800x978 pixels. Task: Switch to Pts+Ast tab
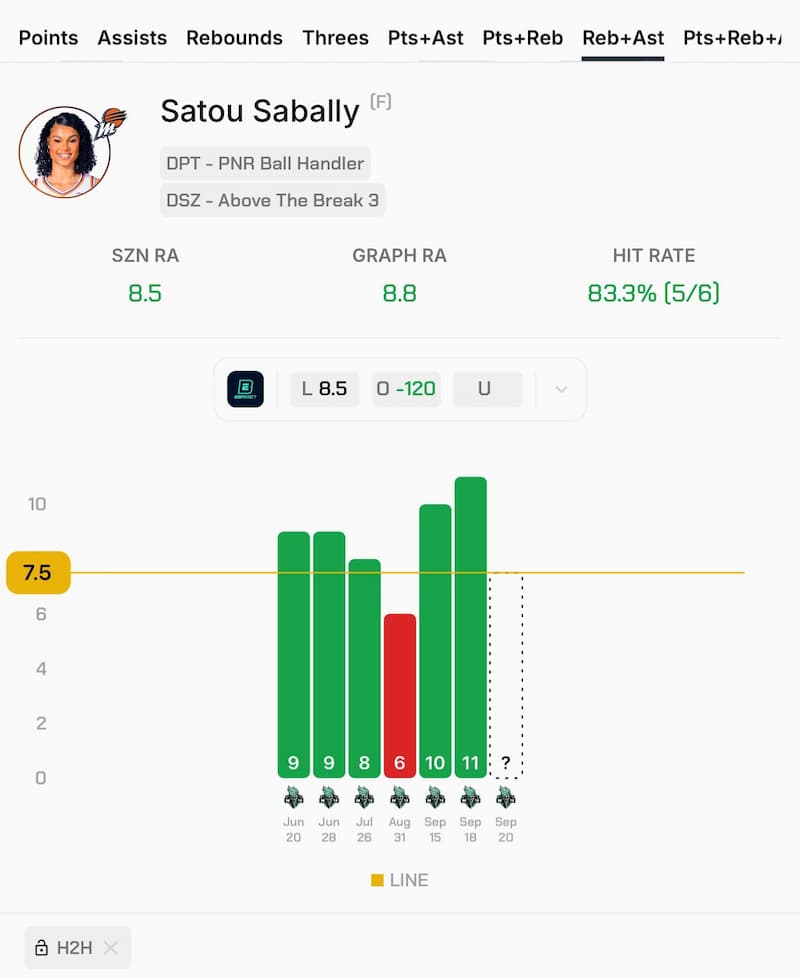coord(426,38)
